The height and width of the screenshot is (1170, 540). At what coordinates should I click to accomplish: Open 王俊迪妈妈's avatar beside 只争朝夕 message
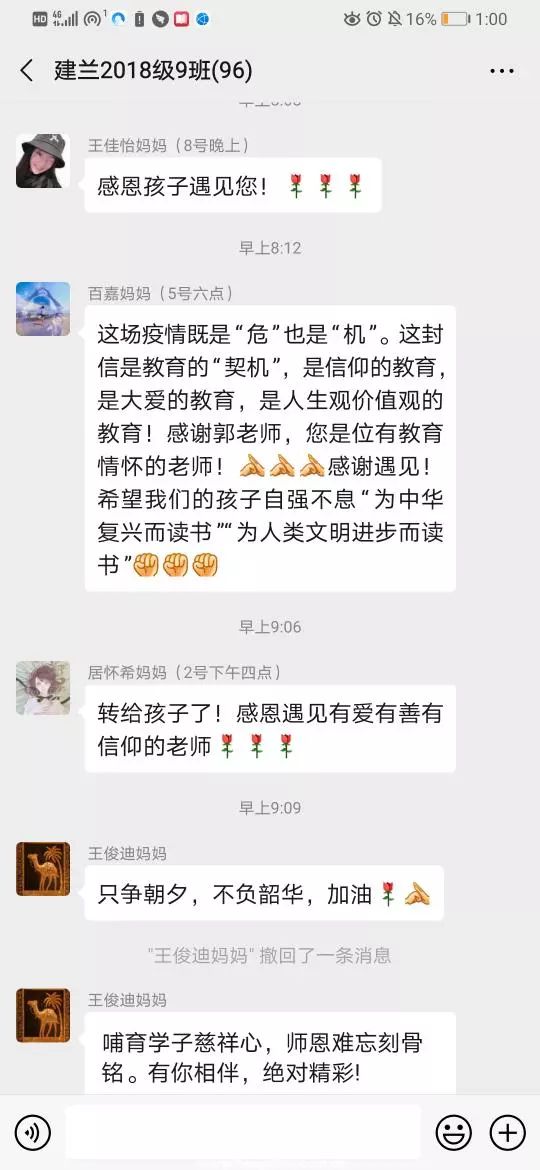(x=43, y=869)
